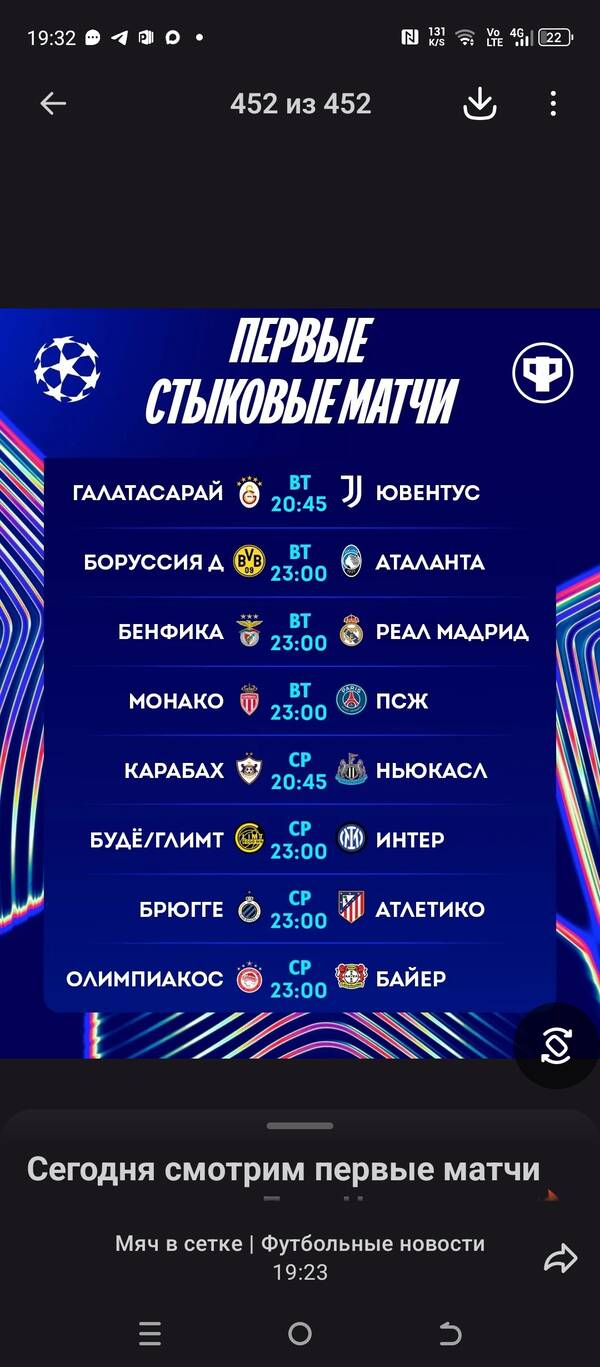Open the three-dot overflow menu
The image size is (600, 1367).
pos(553,103)
